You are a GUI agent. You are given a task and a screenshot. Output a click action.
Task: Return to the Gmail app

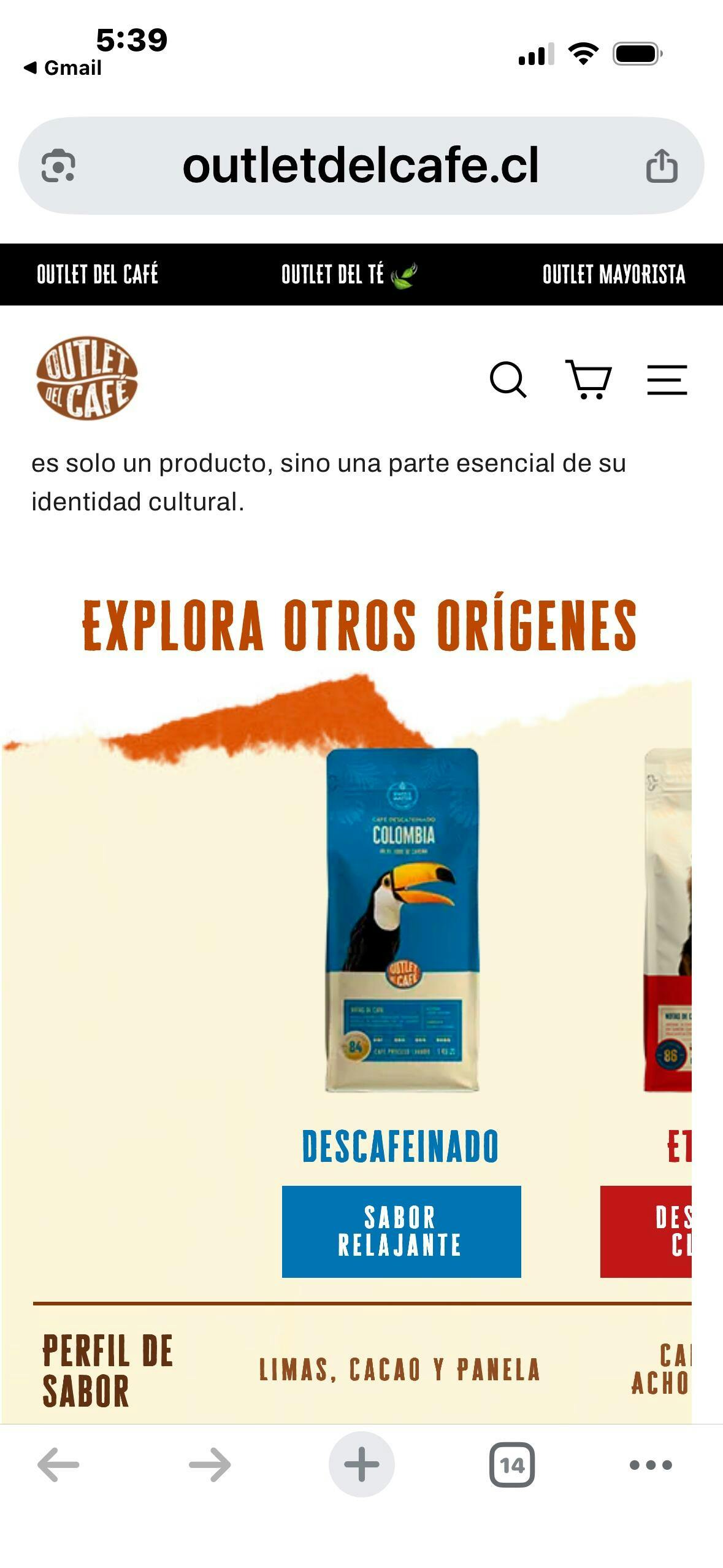(63, 67)
